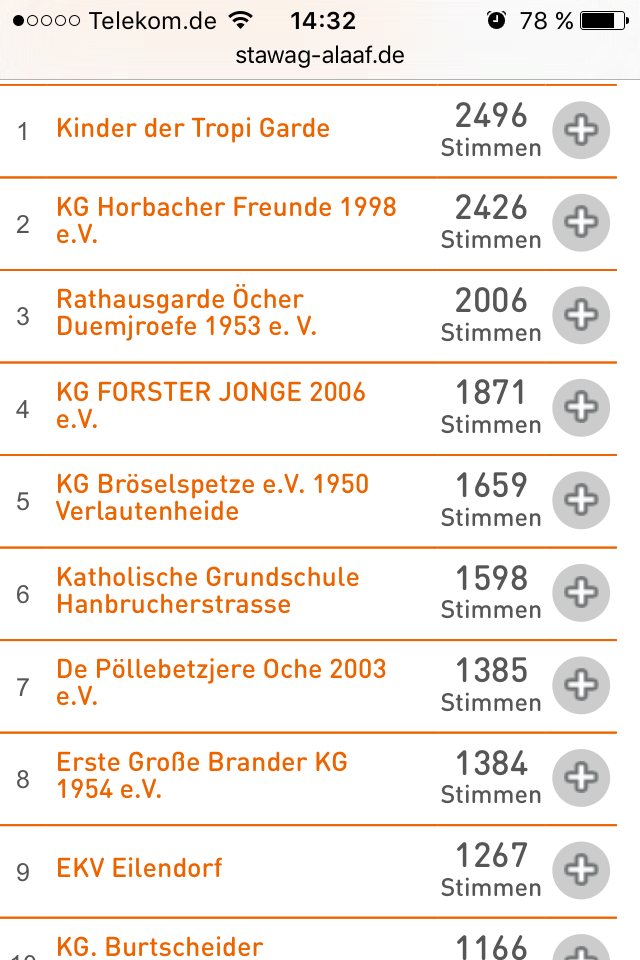Open KG FORSTER JONGE 2006 e.V. link
The width and height of the screenshot is (640, 960).
pyautogui.click(x=211, y=405)
